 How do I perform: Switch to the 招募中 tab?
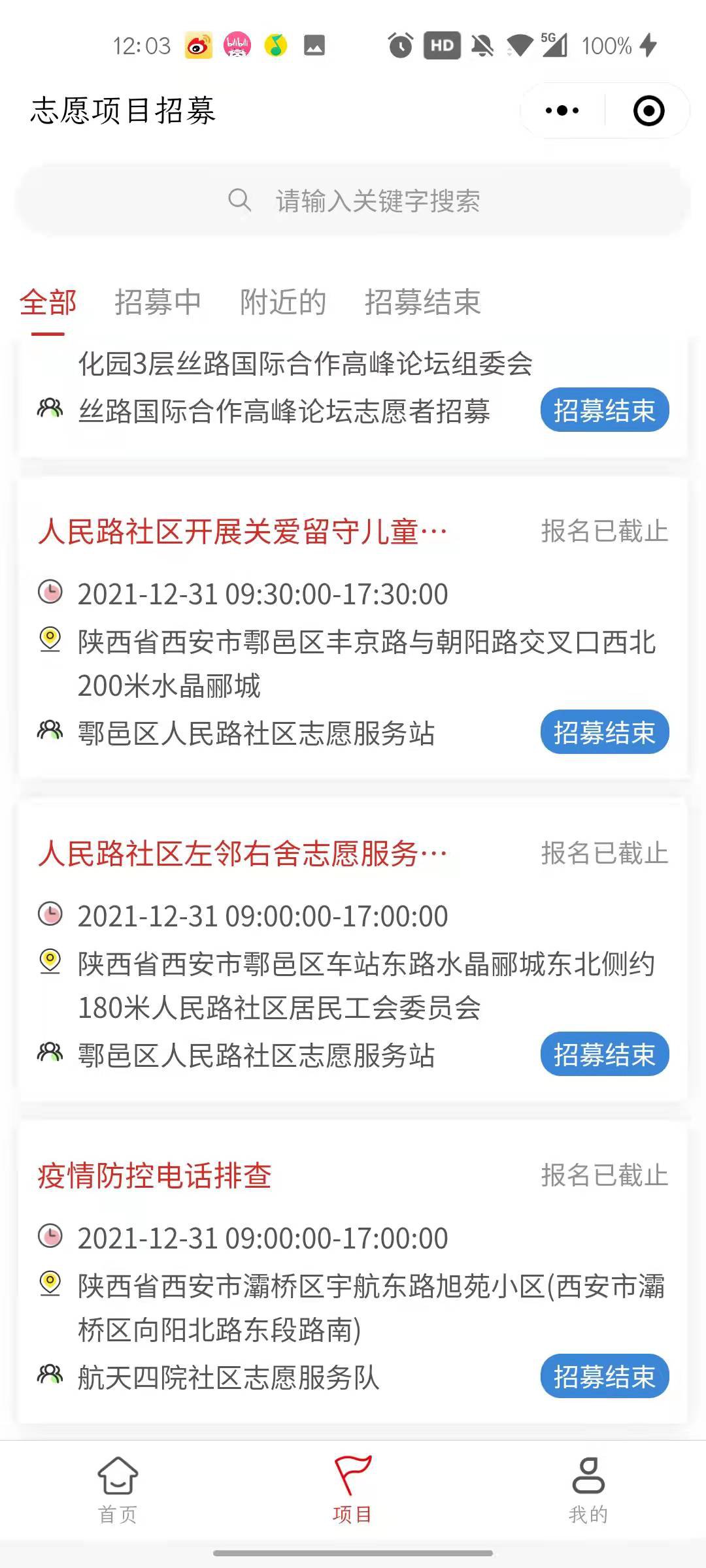pyautogui.click(x=158, y=302)
